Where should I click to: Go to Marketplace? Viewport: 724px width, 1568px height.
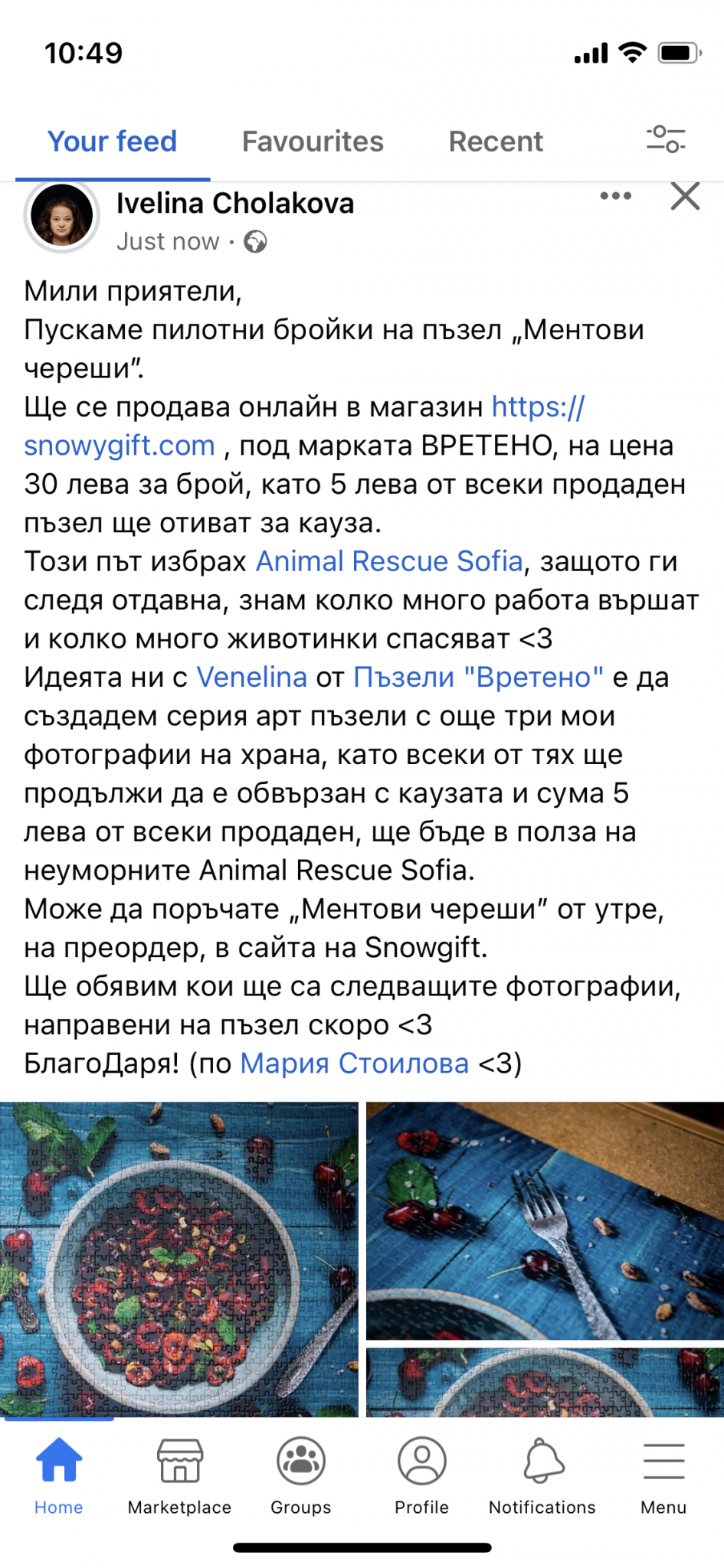tap(179, 1475)
